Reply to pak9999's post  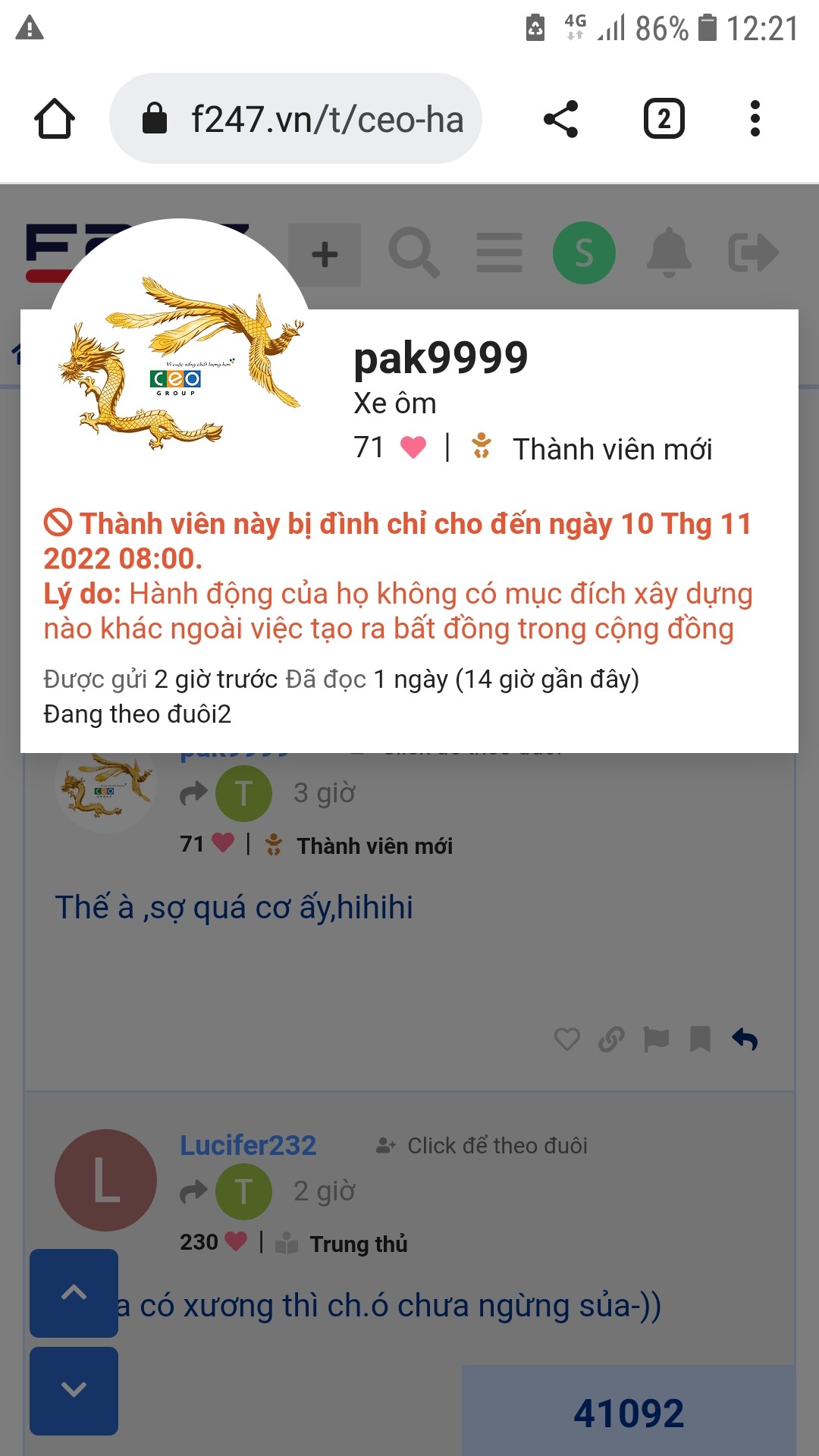745,1039
